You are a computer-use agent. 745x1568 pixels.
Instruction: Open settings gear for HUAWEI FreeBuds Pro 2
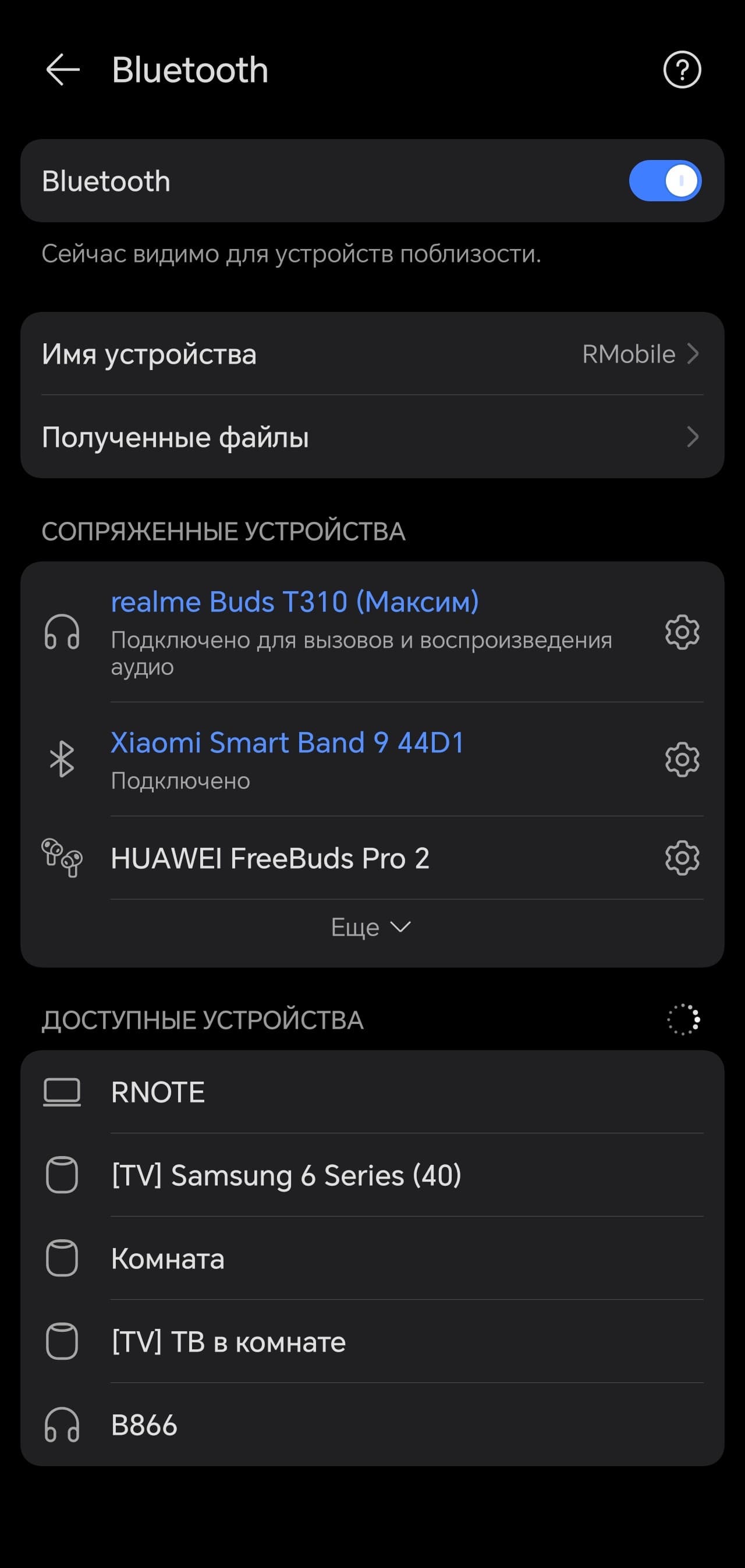click(x=682, y=858)
